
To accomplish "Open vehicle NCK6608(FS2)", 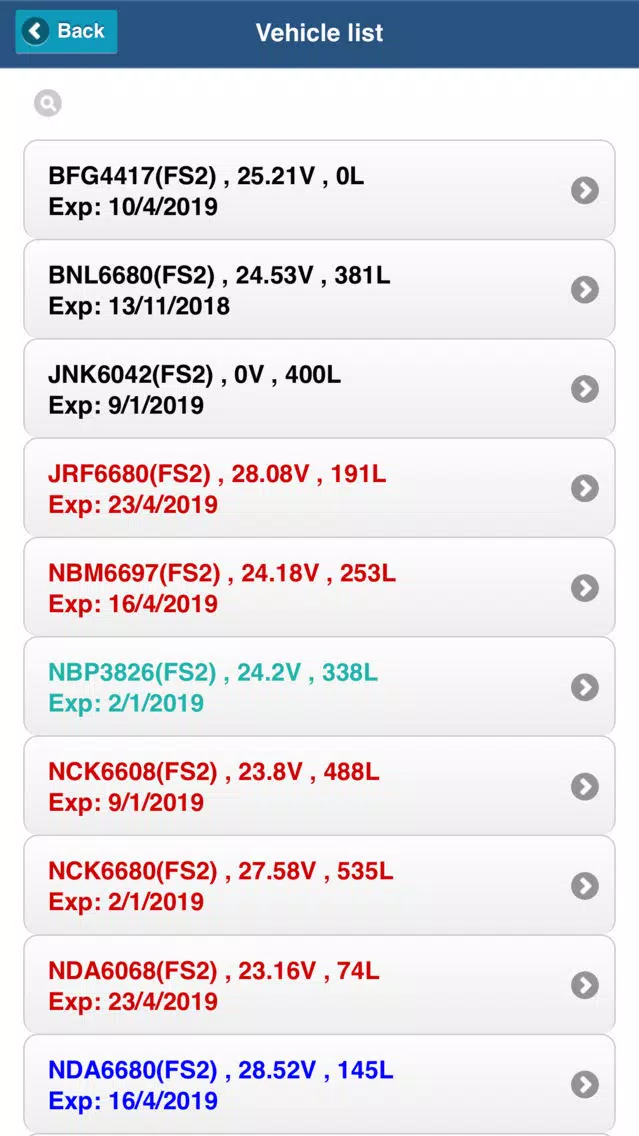I will tap(320, 785).
